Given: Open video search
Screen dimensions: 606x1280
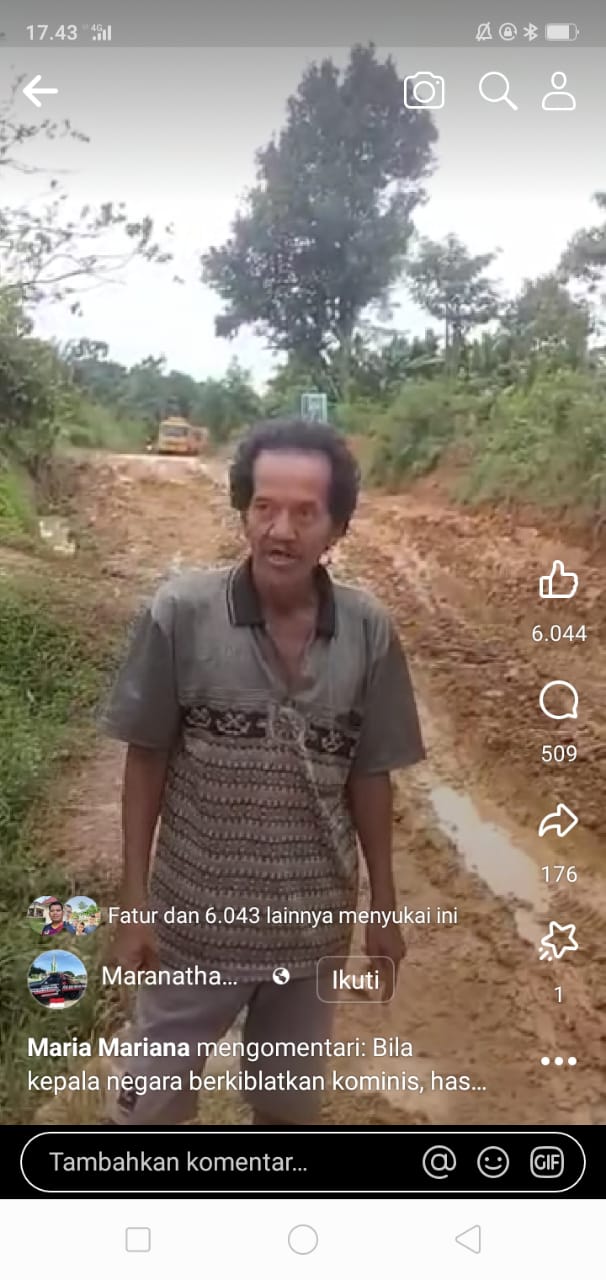Looking at the screenshot, I should coord(497,91).
